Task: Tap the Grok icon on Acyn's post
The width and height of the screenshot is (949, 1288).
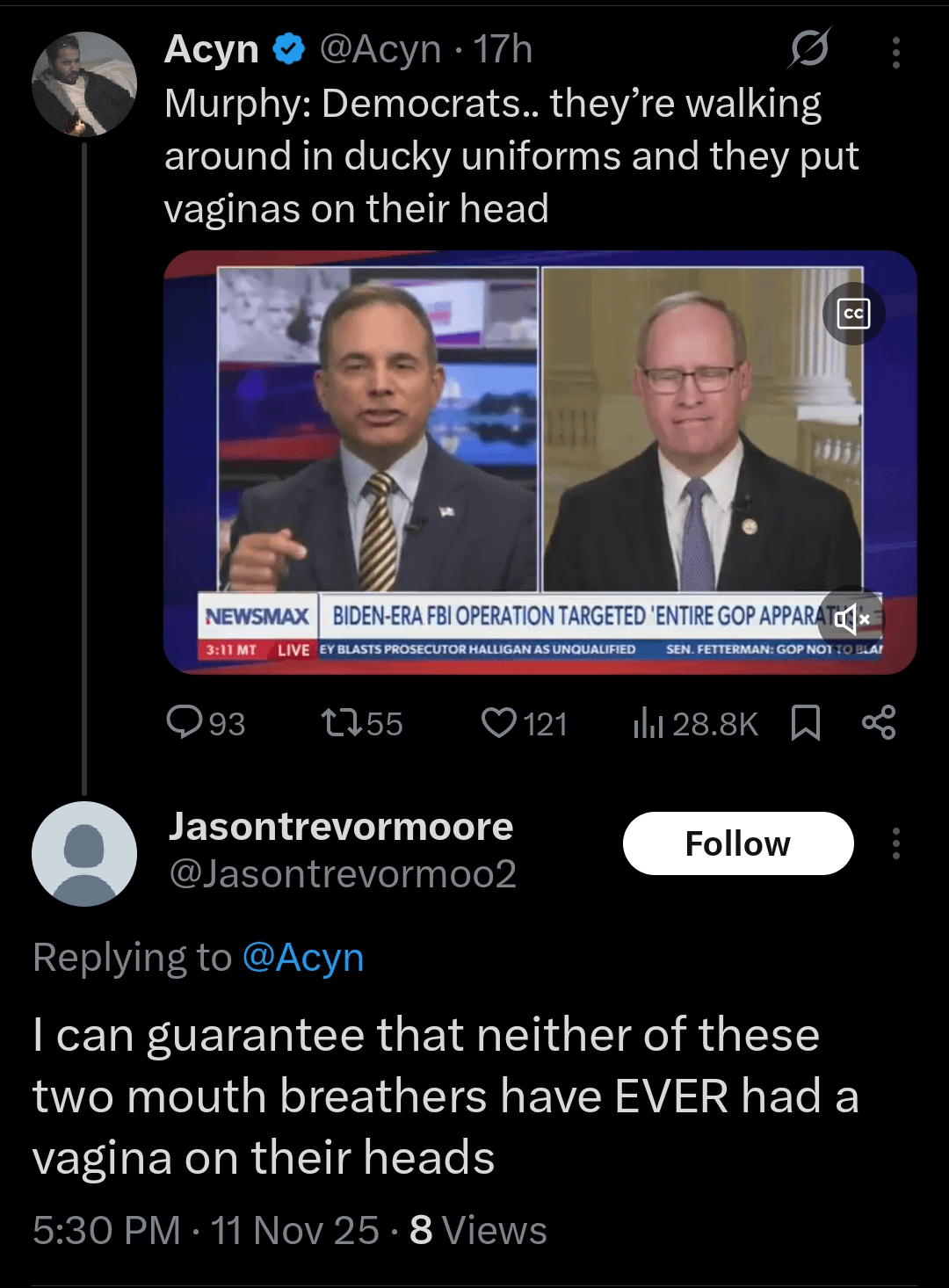Action: (x=808, y=49)
